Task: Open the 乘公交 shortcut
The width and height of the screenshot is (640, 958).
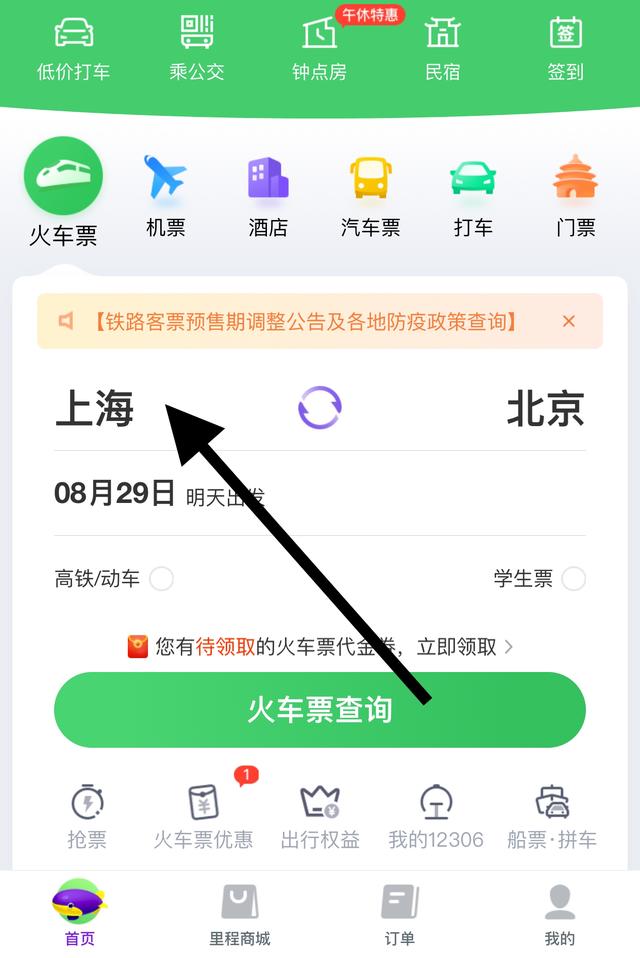Action: pos(197,47)
